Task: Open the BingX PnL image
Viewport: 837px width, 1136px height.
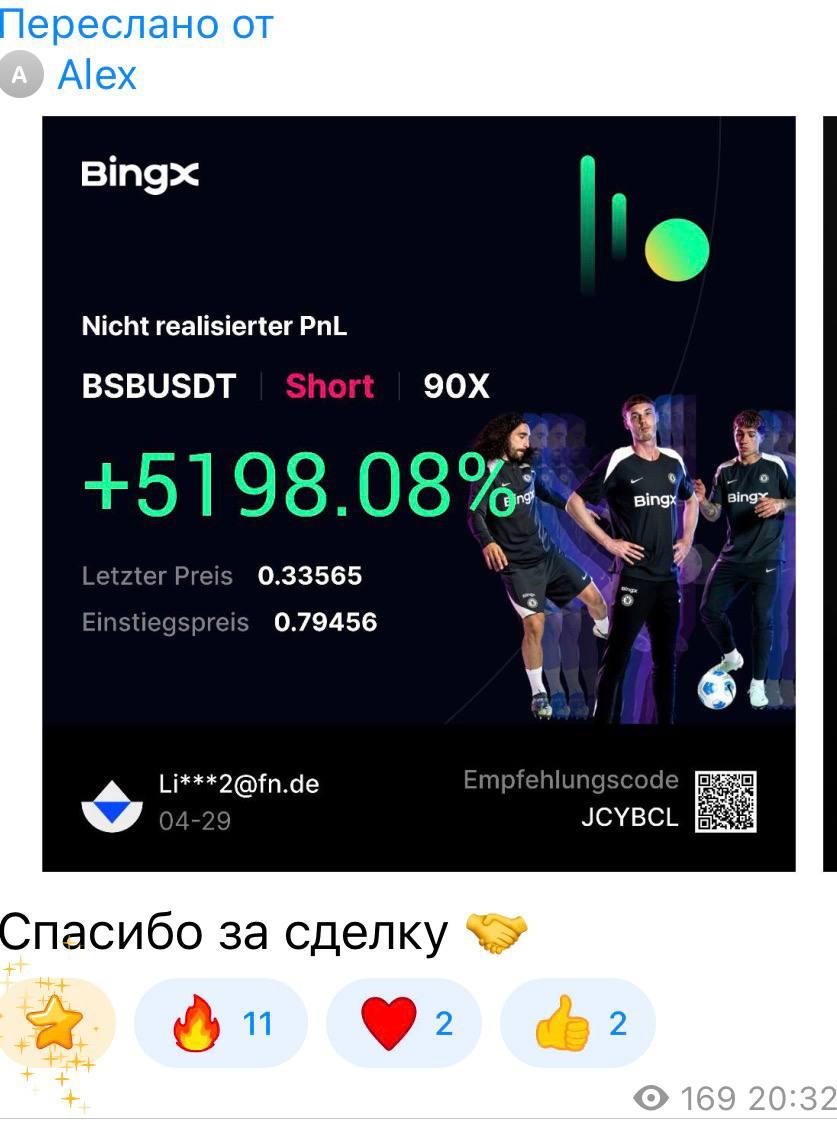Action: (418, 493)
